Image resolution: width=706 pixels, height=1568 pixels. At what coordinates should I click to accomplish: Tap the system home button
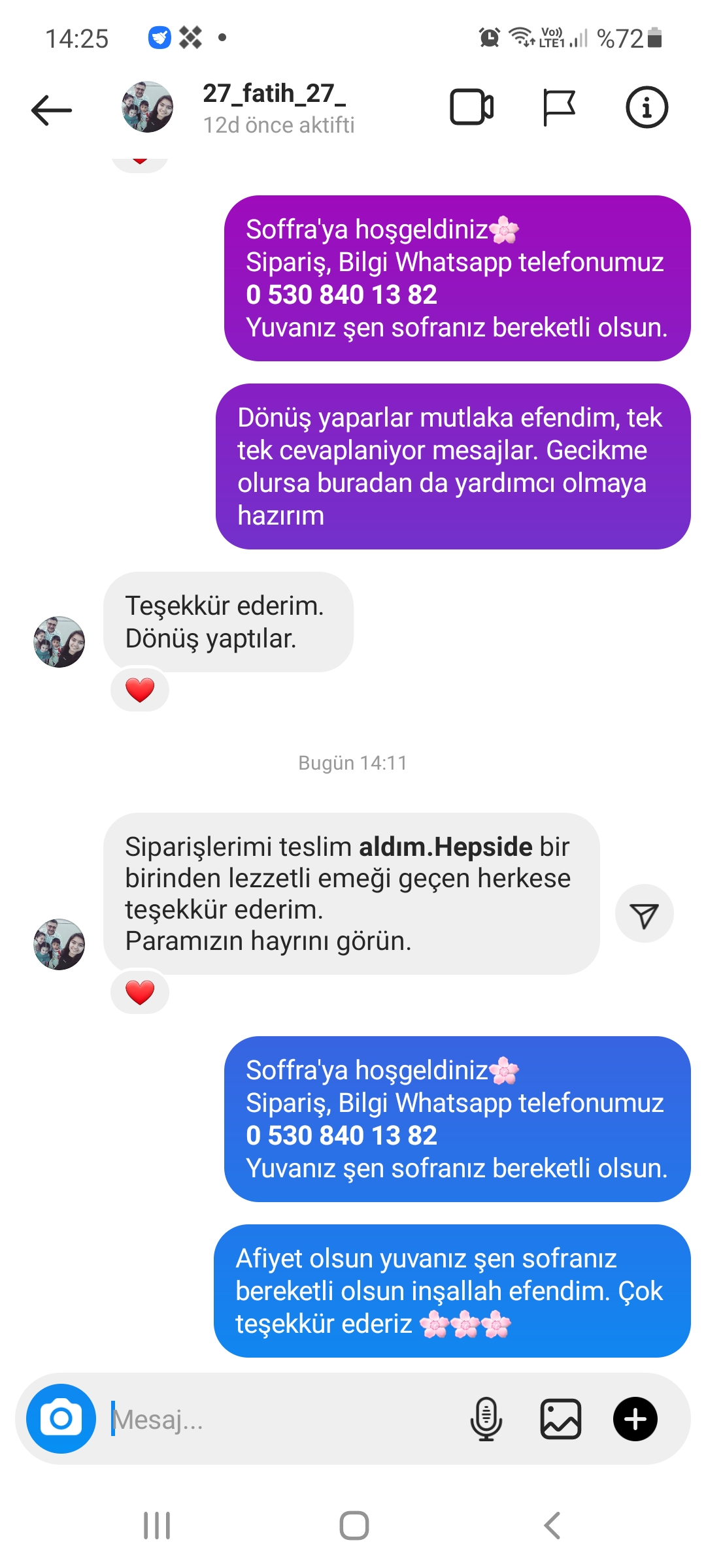(354, 1526)
